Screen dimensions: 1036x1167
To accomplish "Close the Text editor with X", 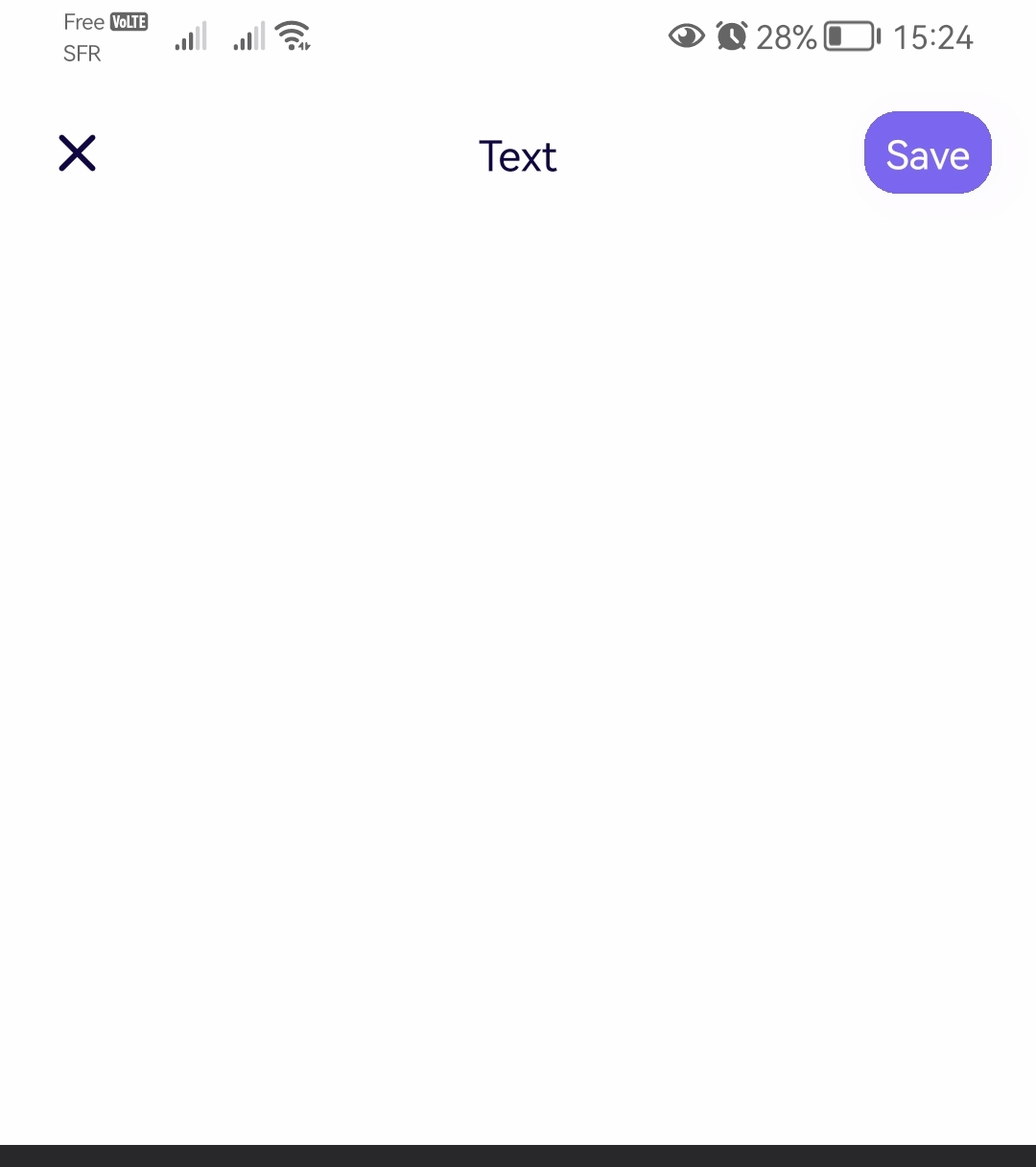I will coord(77,153).
